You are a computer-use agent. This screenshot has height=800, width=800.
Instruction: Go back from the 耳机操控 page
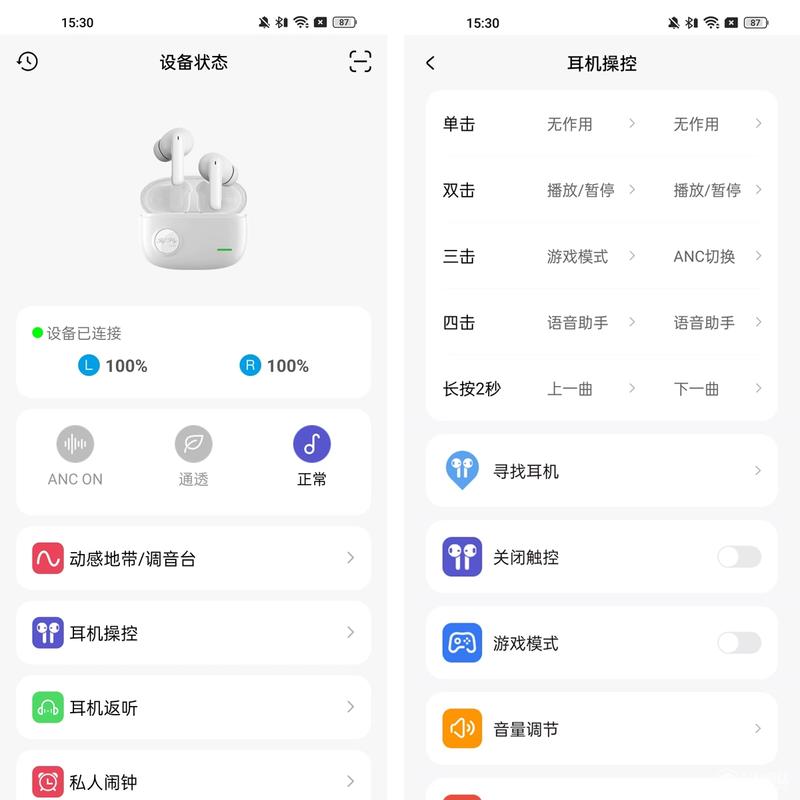pos(430,63)
